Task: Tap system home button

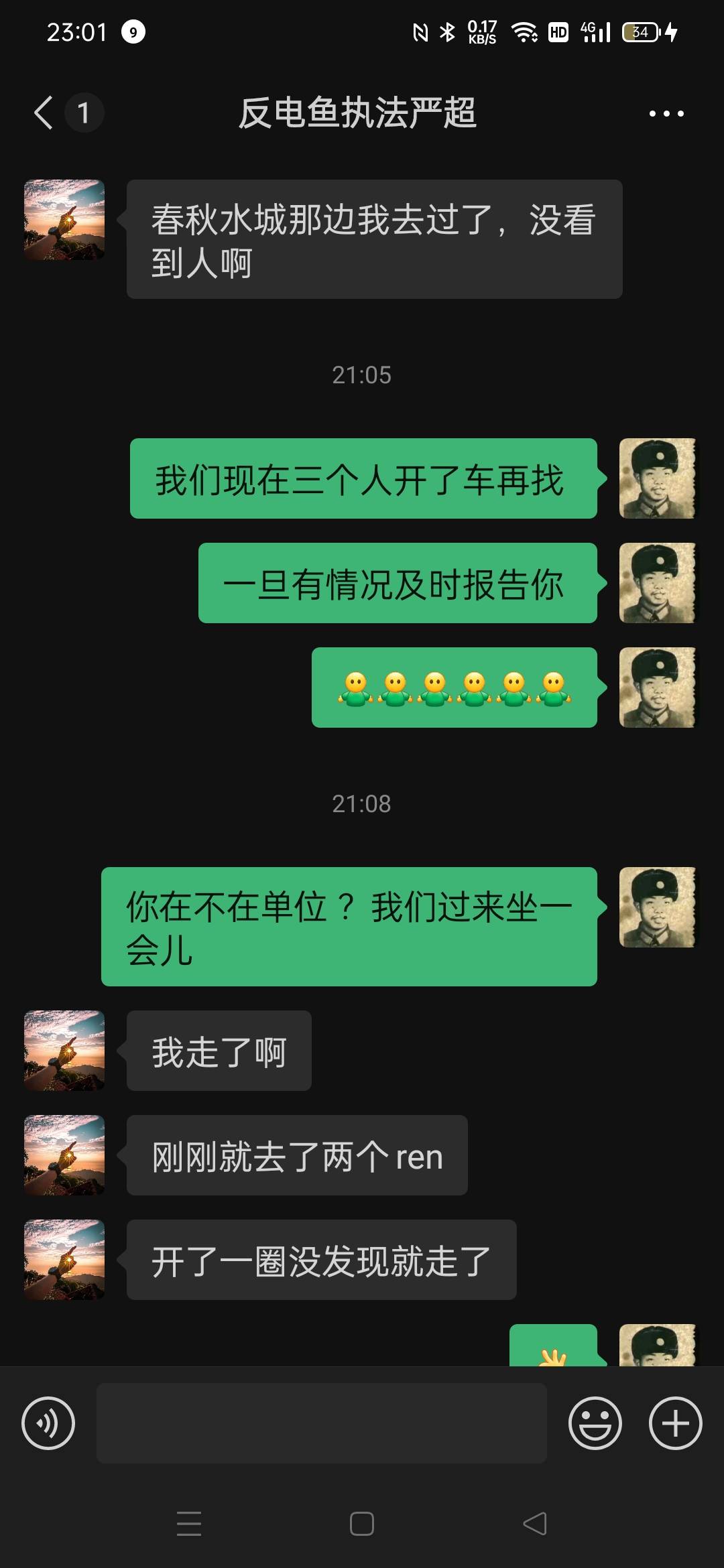Action: point(362,1524)
